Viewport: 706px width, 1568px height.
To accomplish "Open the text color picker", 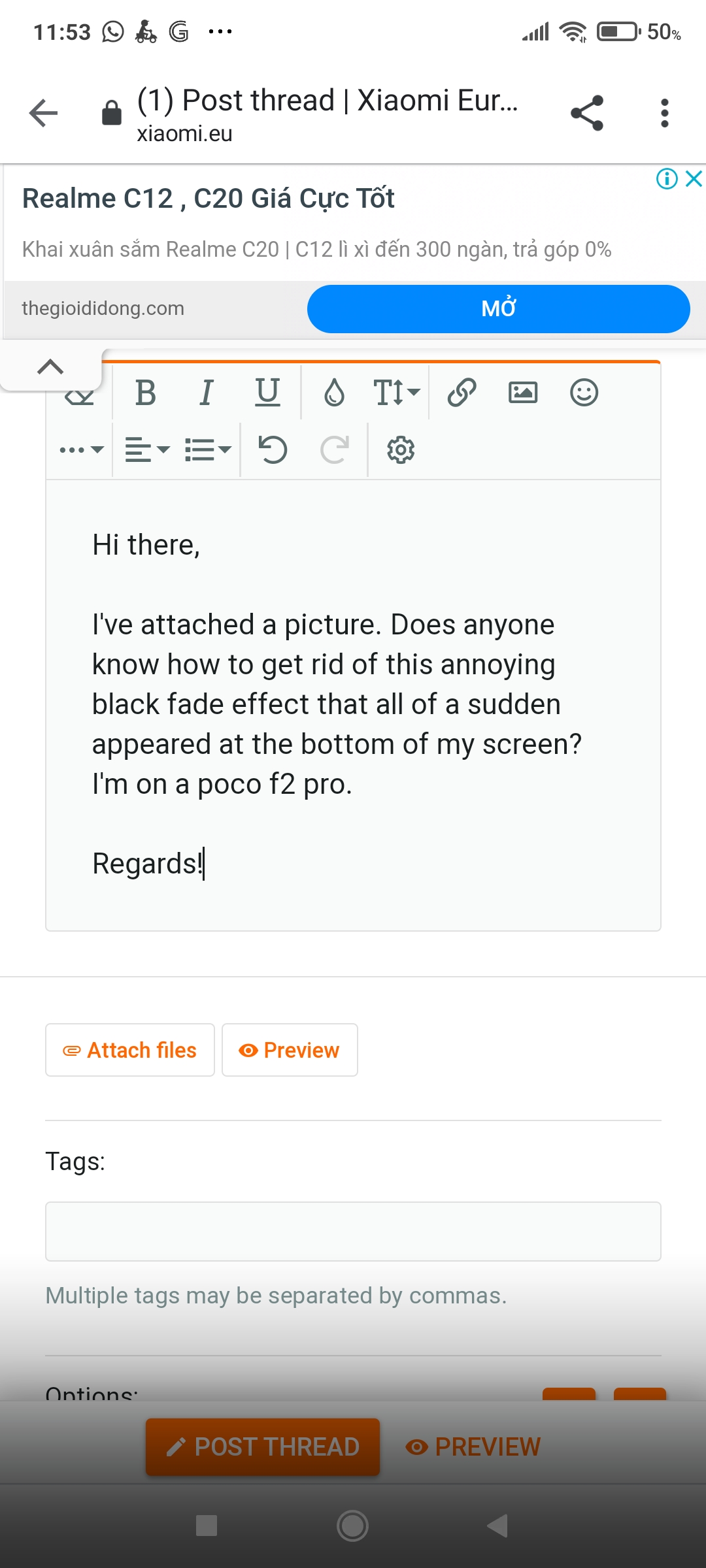I will [x=334, y=393].
